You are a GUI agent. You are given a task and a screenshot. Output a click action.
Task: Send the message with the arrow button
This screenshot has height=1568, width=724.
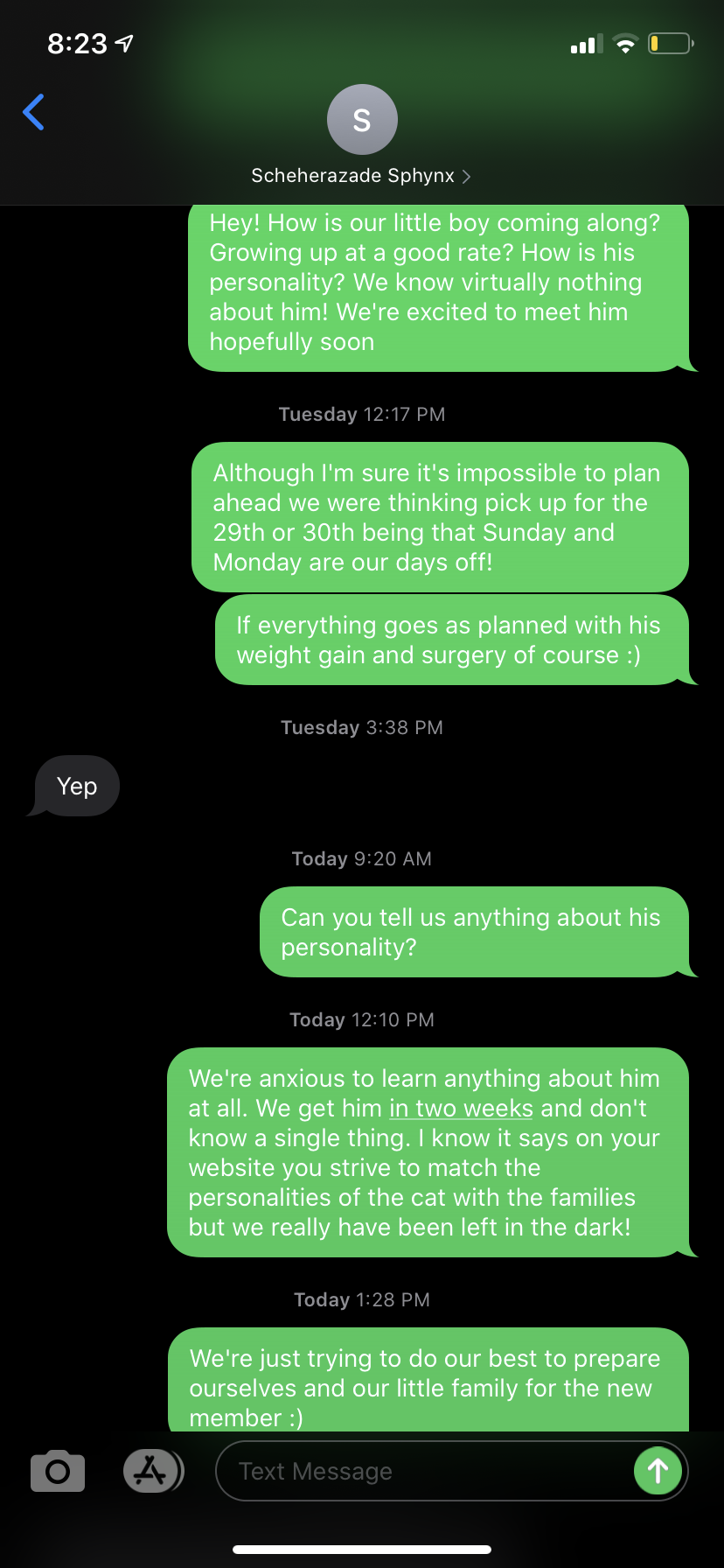coord(658,1471)
